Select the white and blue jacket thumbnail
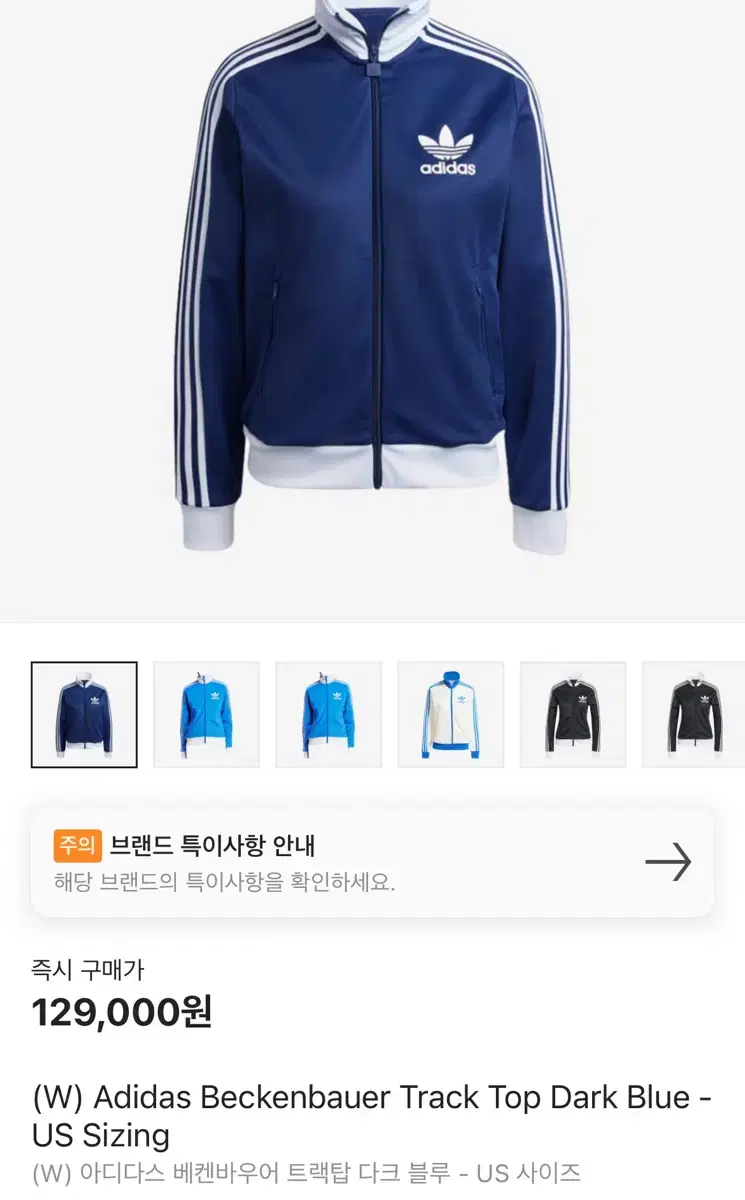The height and width of the screenshot is (1200, 745). (x=451, y=714)
